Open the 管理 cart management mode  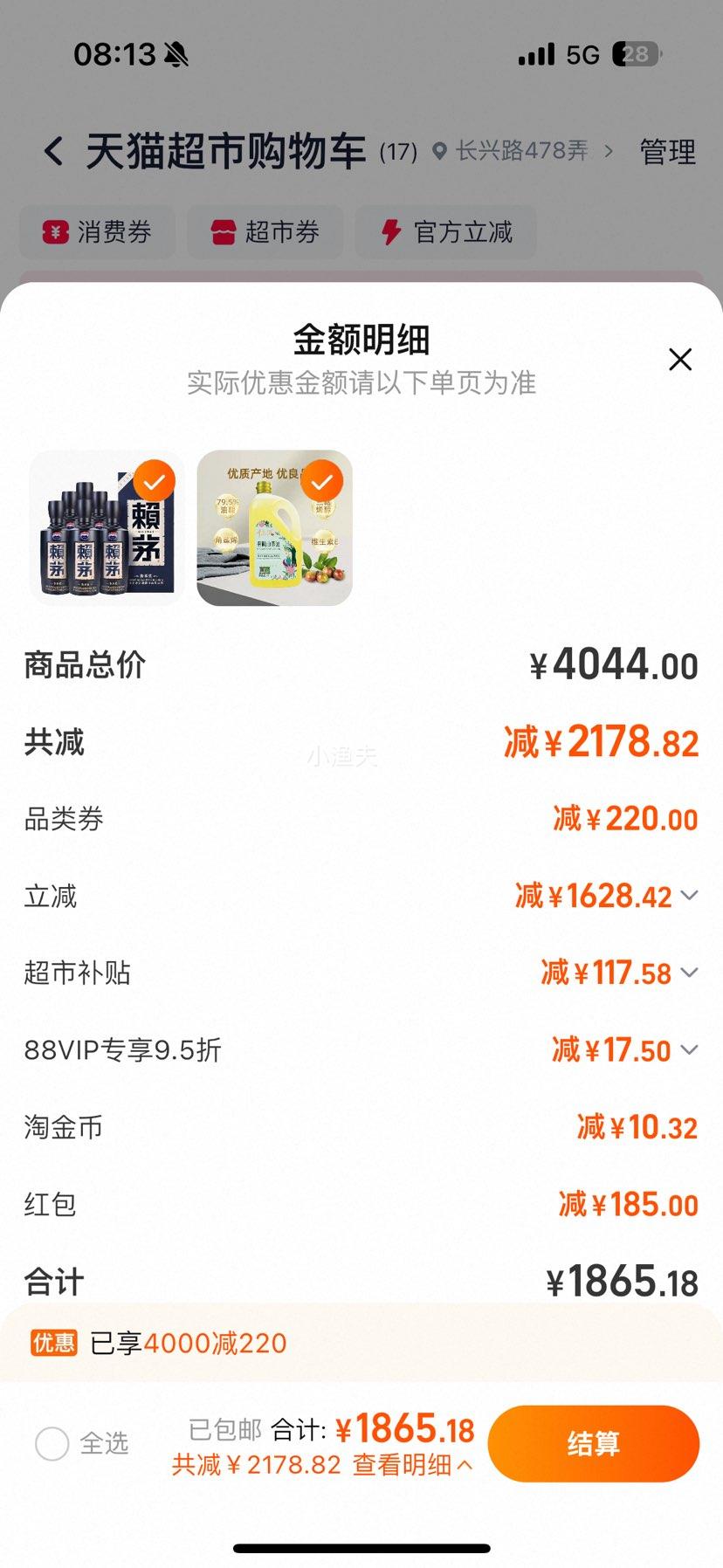coord(666,150)
